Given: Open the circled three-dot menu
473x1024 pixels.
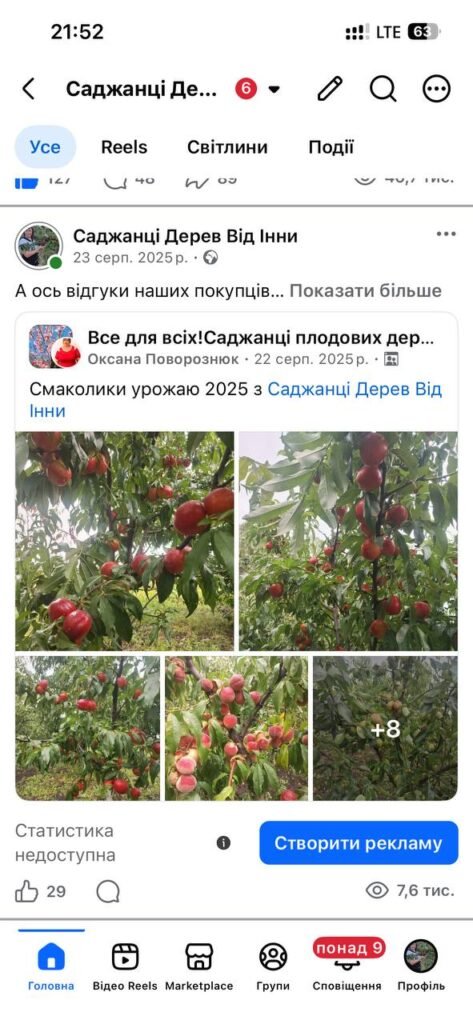Looking at the screenshot, I should [436, 89].
